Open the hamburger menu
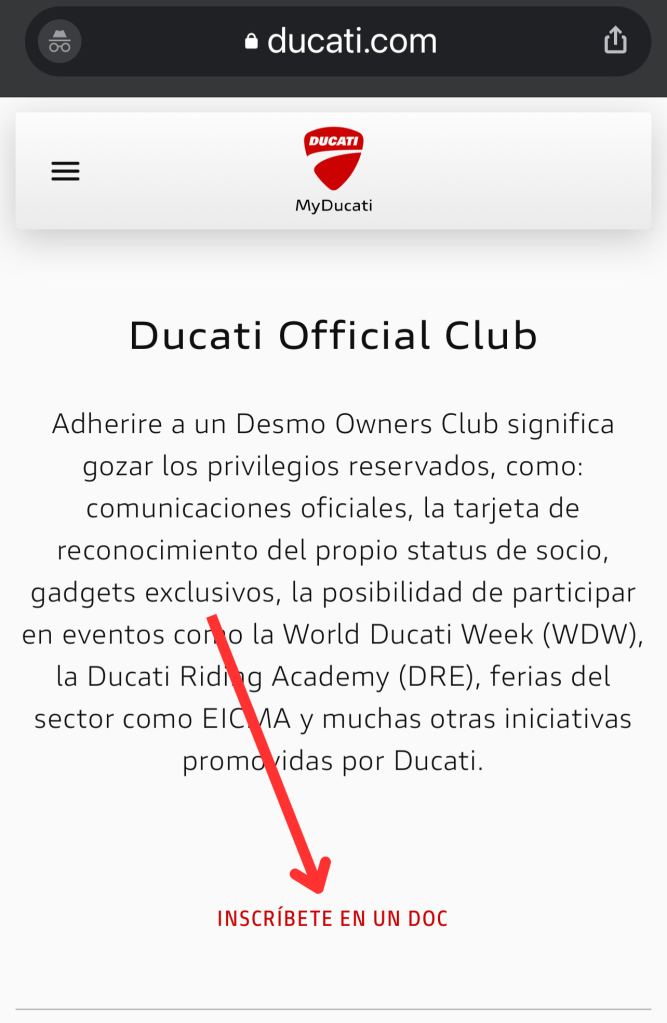Image resolution: width=667 pixels, height=1023 pixels. point(65,172)
